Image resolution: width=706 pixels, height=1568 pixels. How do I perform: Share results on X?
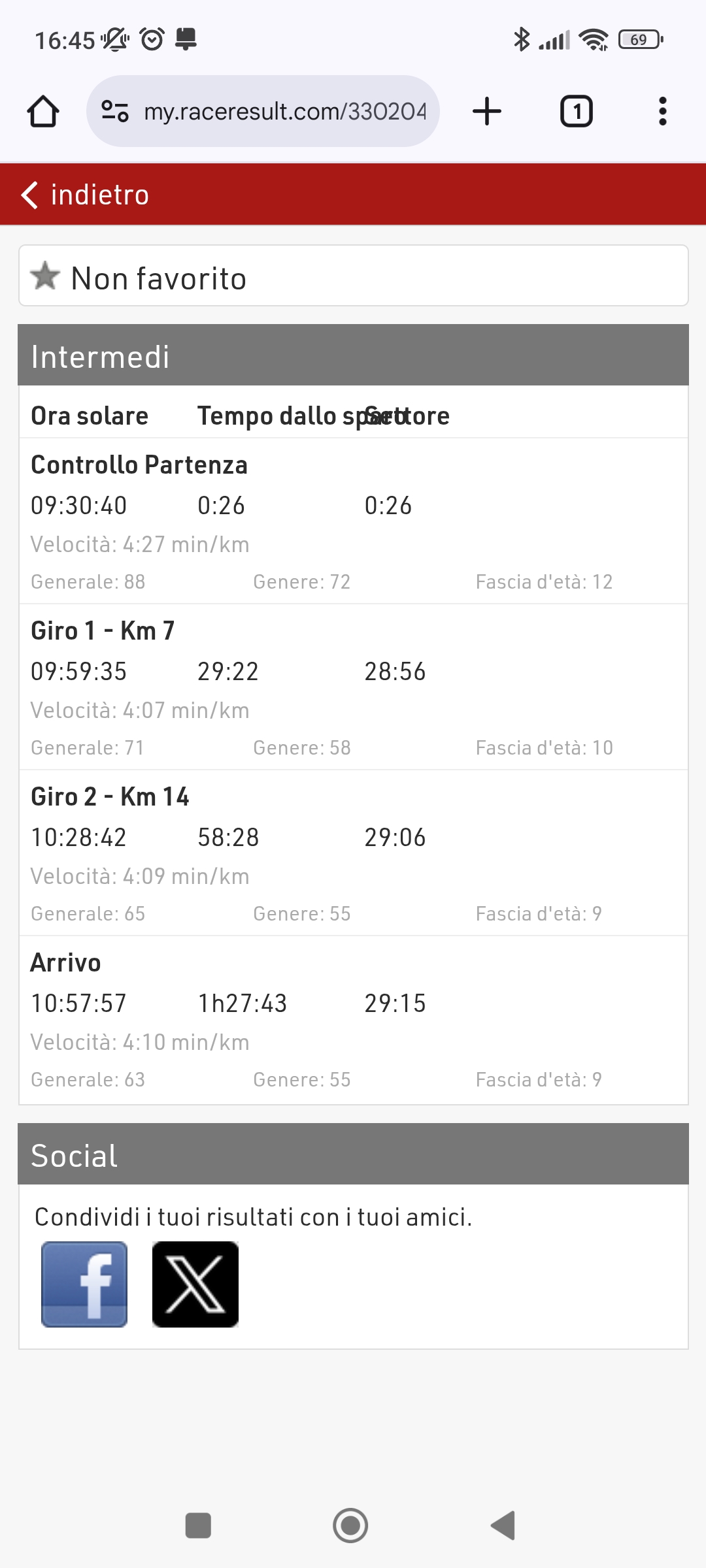[195, 1284]
